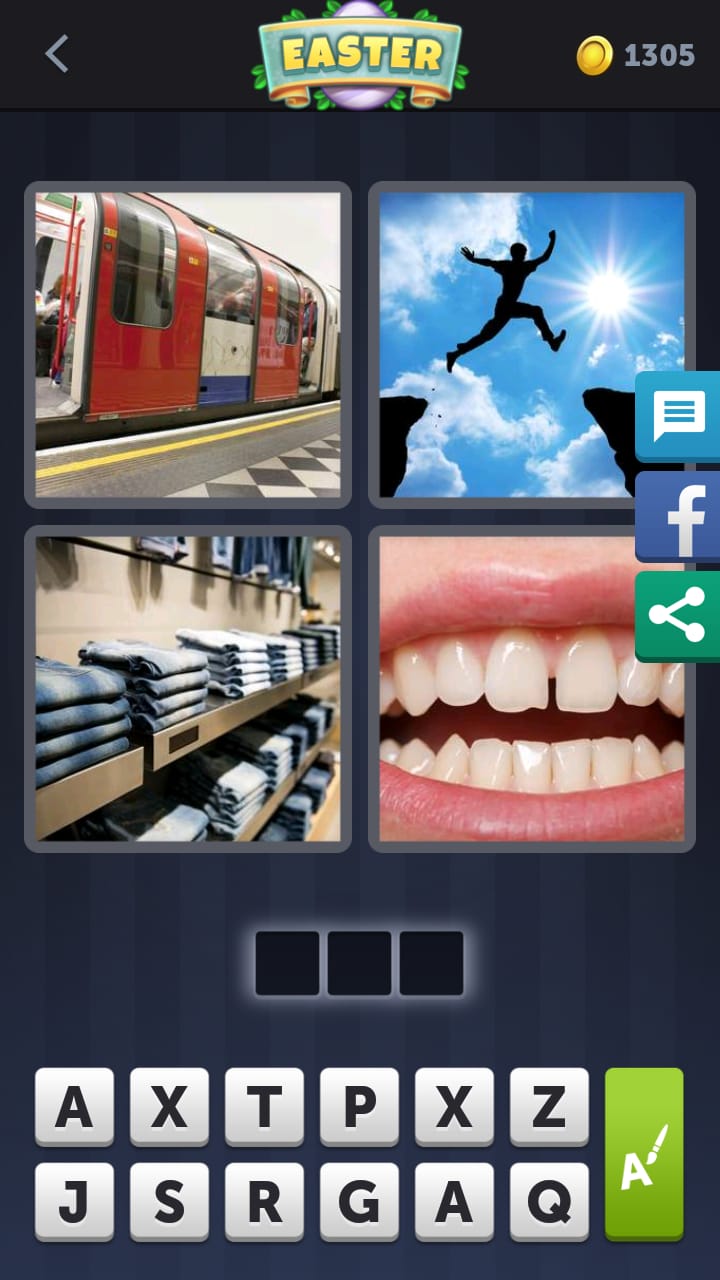Use the green letter hint button
Image resolution: width=720 pixels, height=1280 pixels.
(644, 1153)
